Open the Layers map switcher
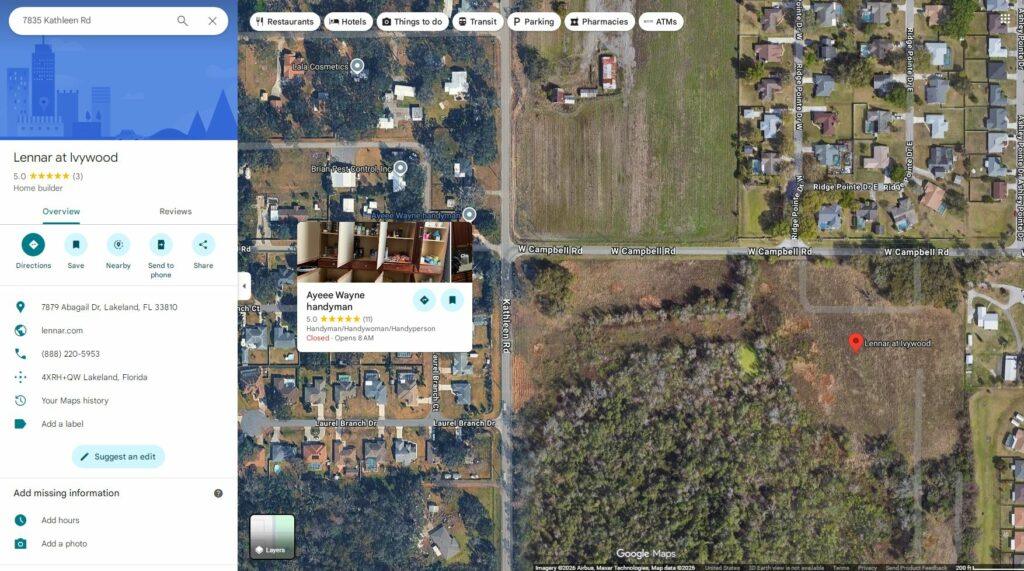 tap(272, 536)
